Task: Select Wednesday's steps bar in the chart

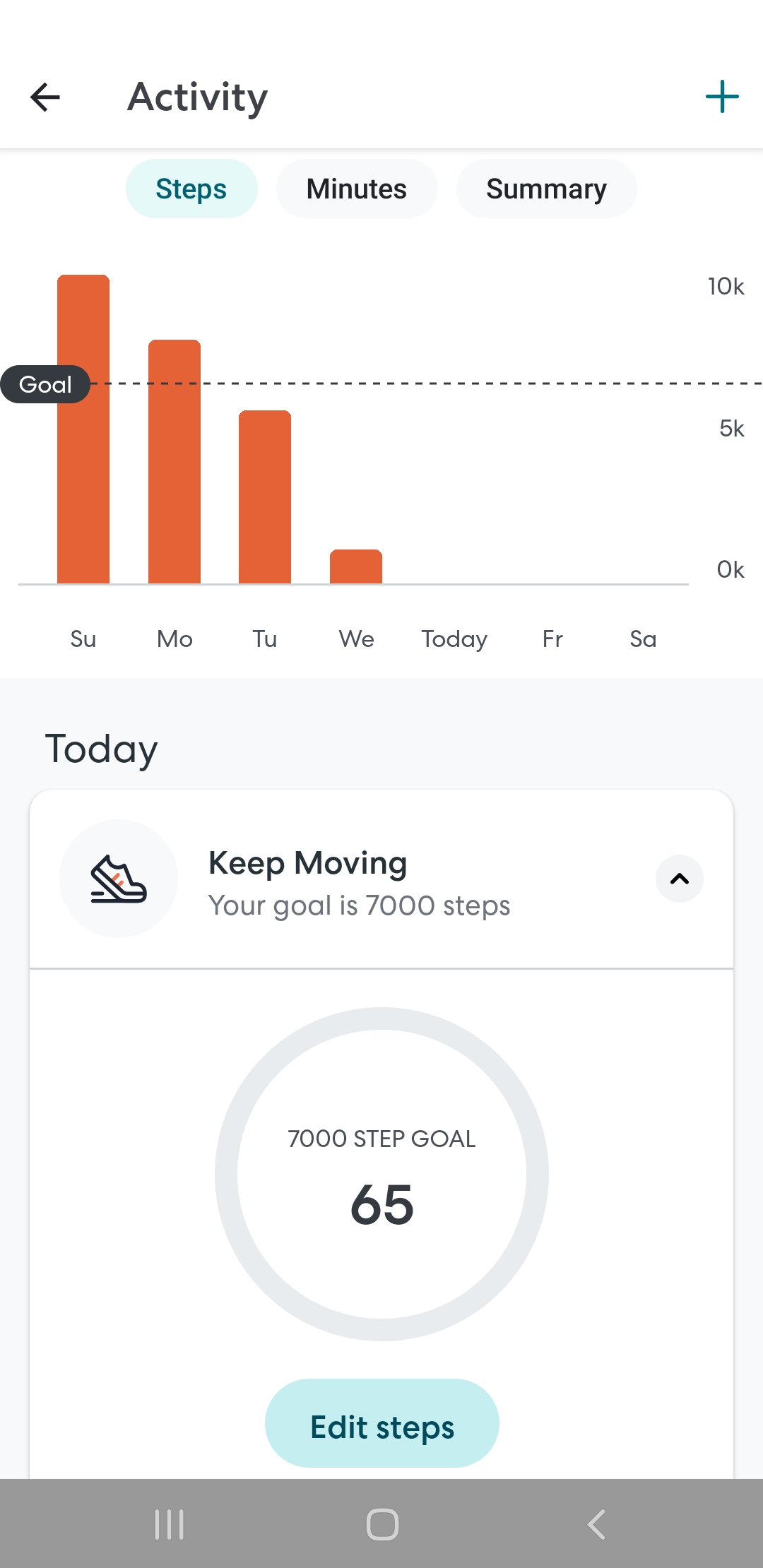Action: click(356, 566)
